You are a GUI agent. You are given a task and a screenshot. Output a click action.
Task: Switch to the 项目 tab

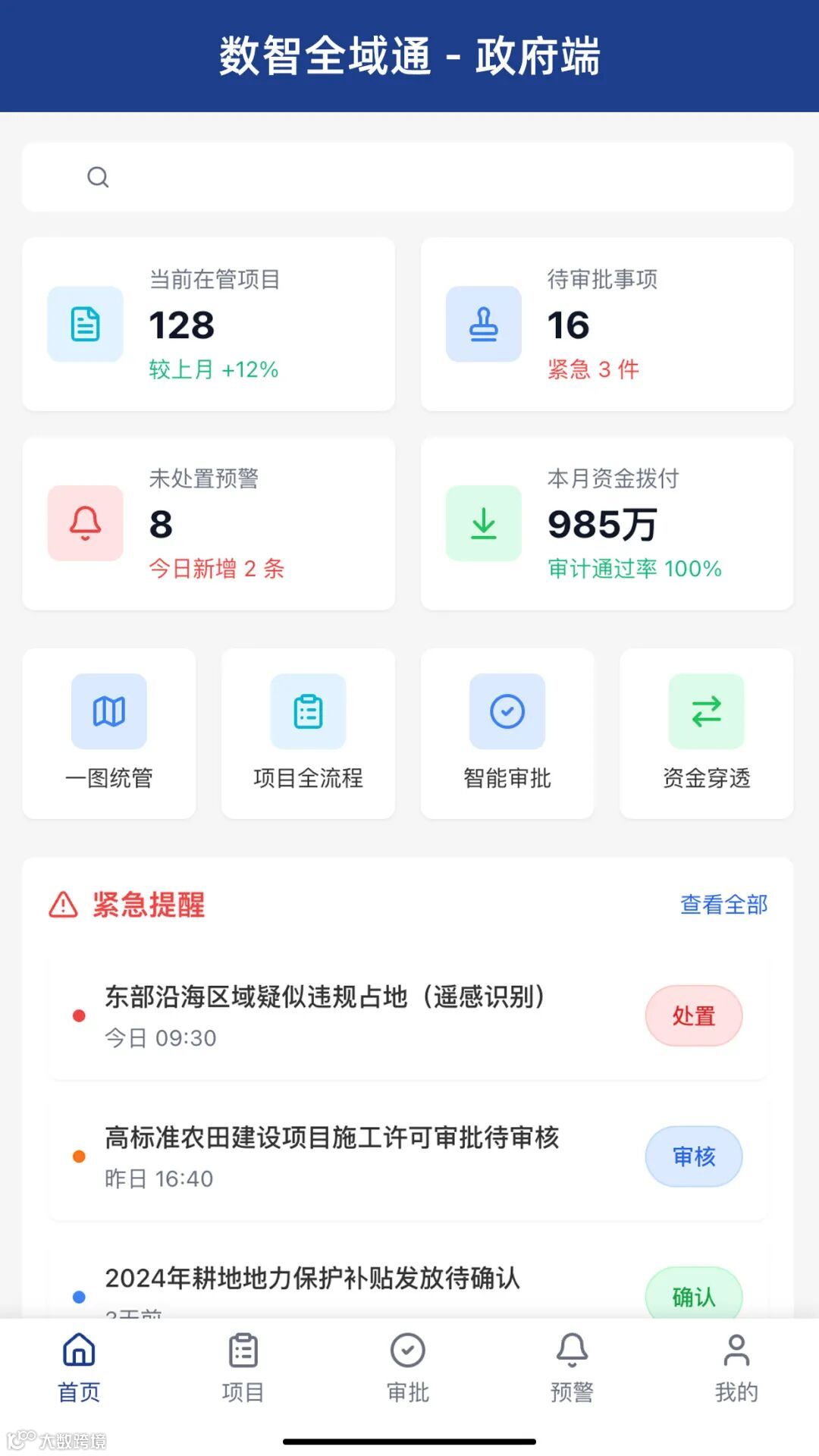pyautogui.click(x=243, y=1369)
